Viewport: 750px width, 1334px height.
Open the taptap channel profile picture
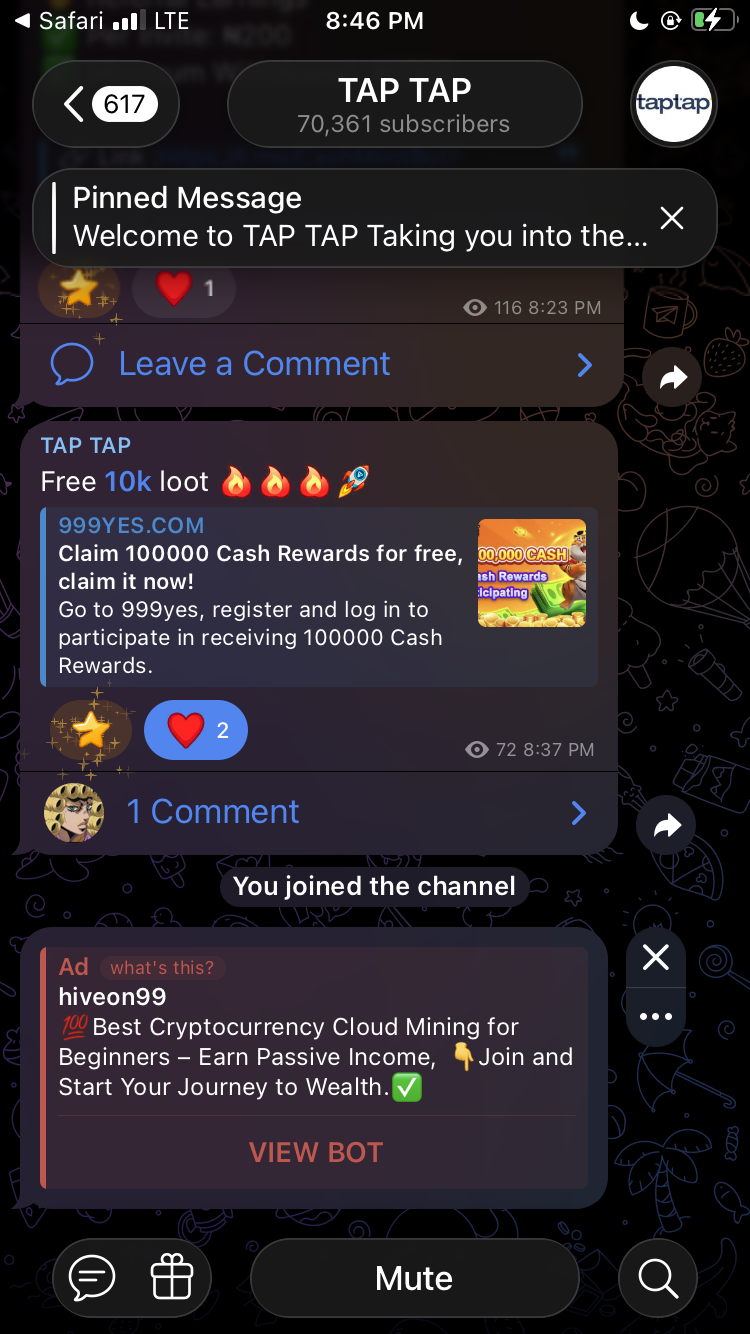point(673,104)
